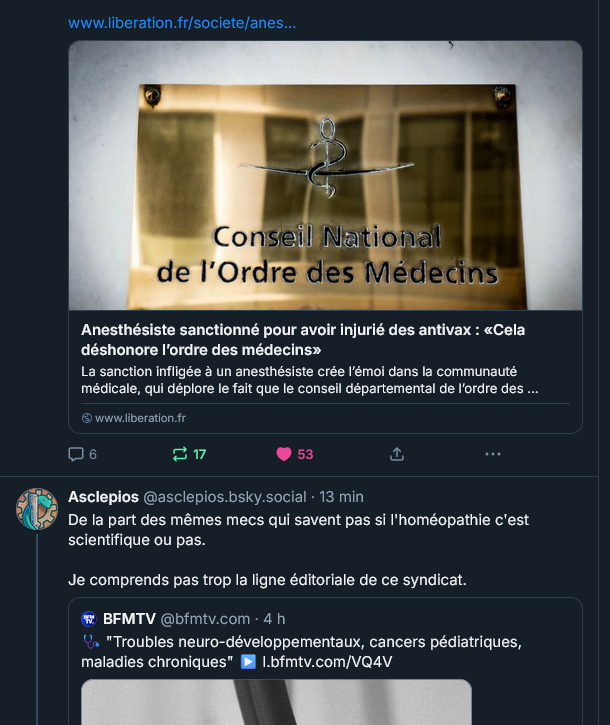This screenshot has height=725, width=610.
Task: Share the Libération article post
Action: (x=397, y=454)
